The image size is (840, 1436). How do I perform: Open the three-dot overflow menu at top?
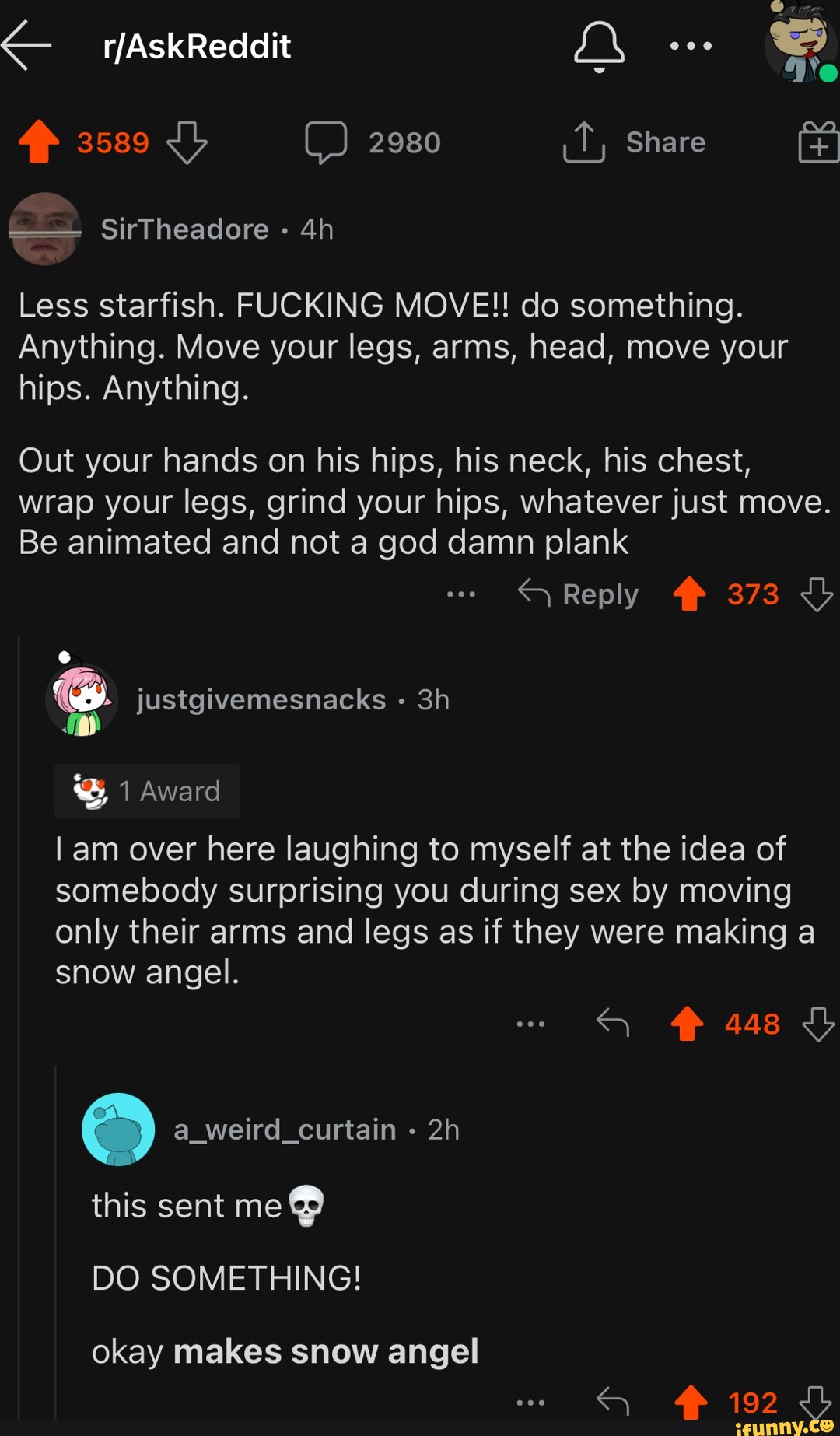point(691,46)
